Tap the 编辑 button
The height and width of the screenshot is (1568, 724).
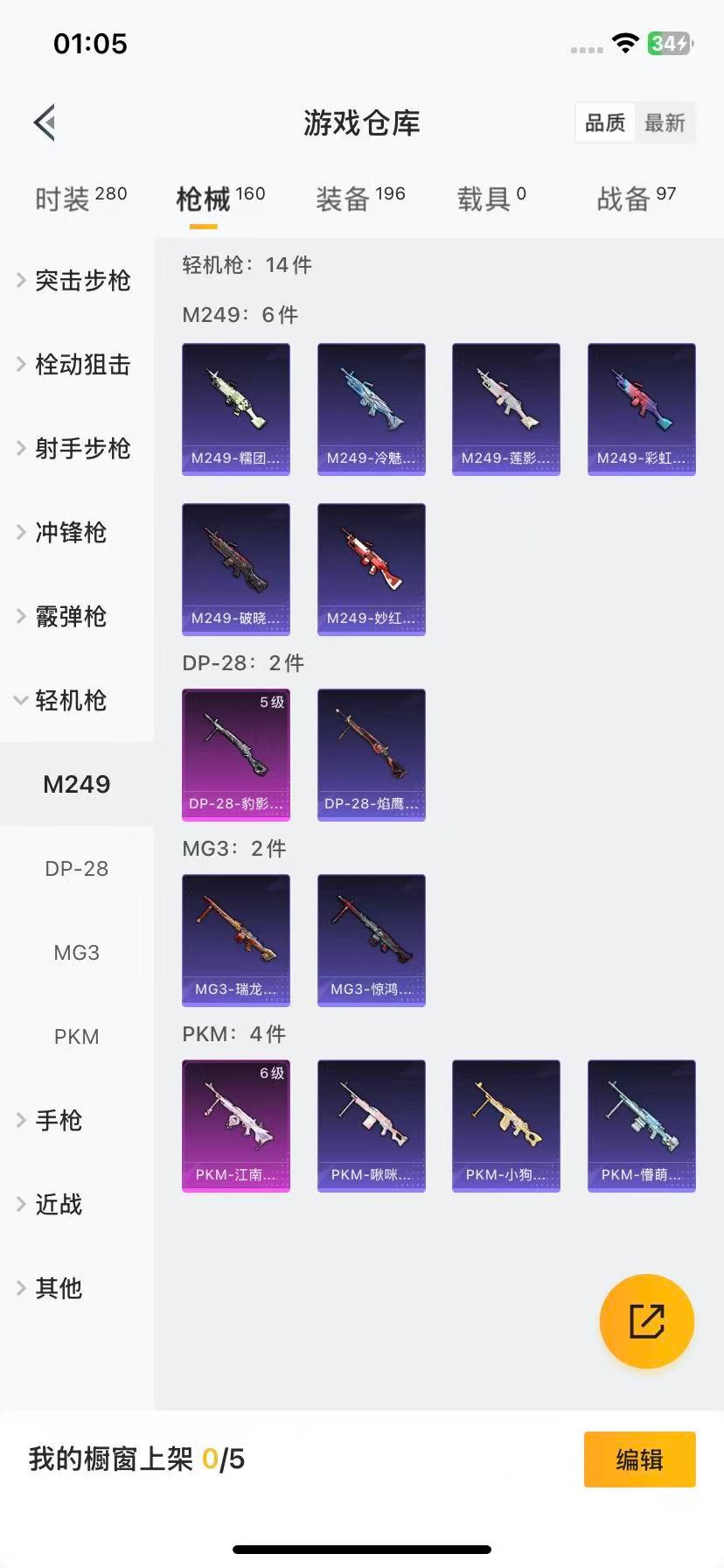click(x=639, y=1459)
